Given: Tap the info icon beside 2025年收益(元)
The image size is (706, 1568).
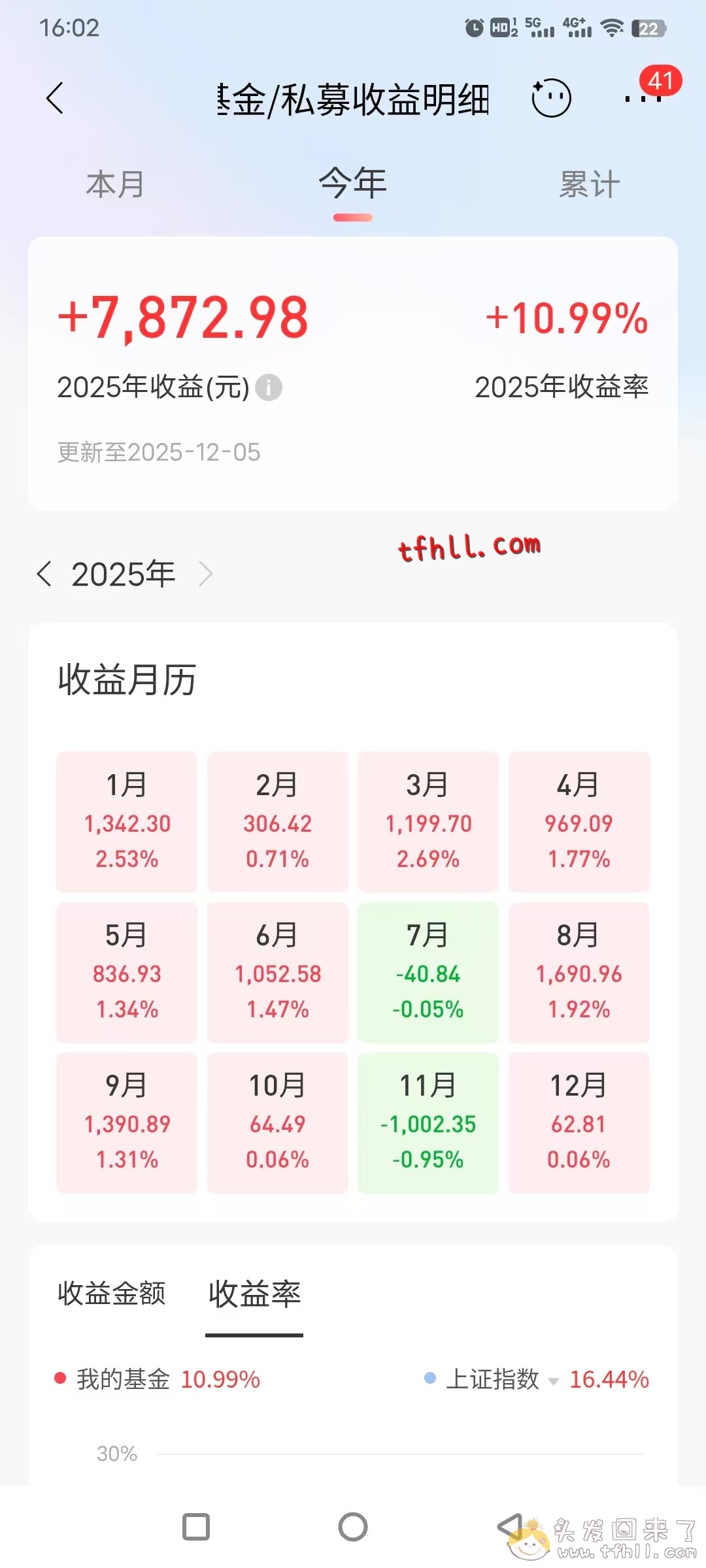Looking at the screenshot, I should point(270,388).
